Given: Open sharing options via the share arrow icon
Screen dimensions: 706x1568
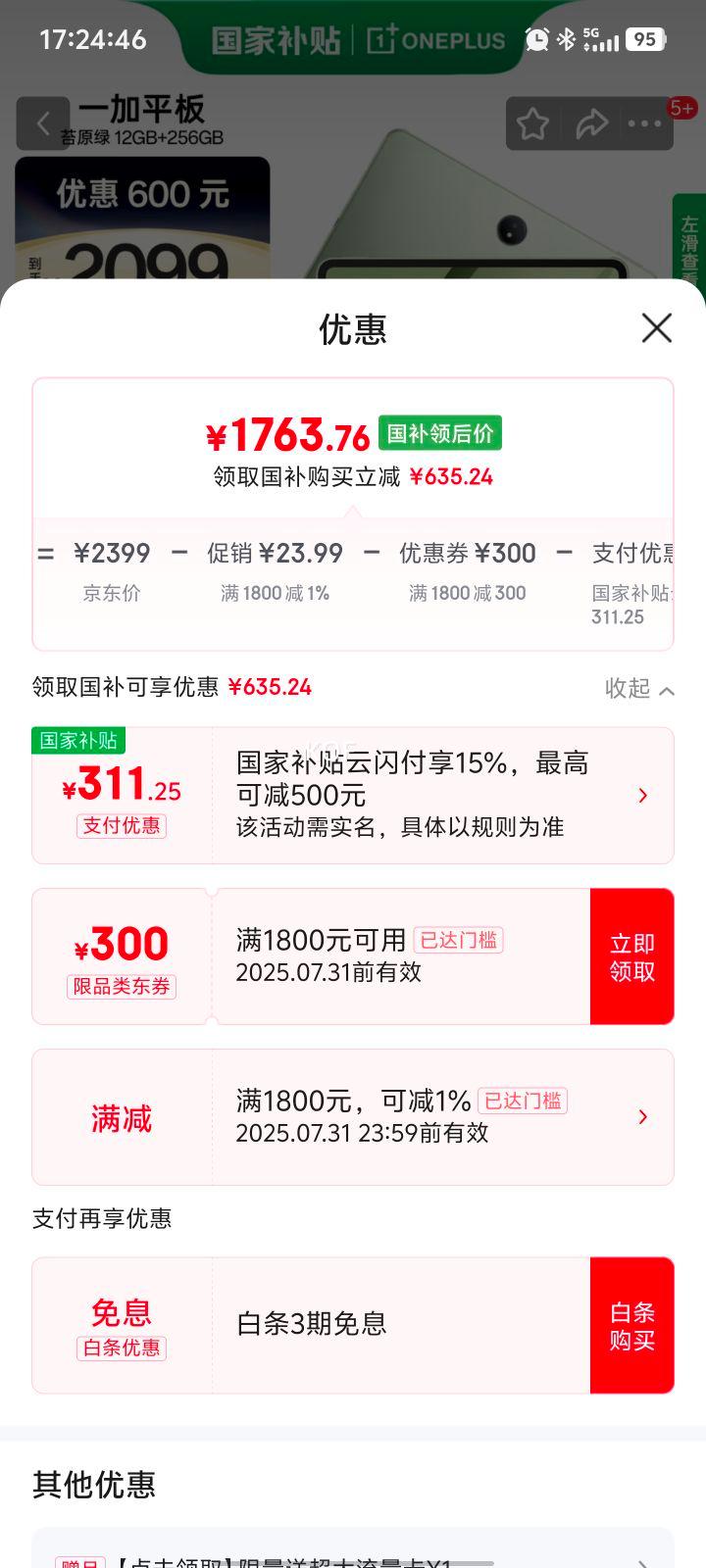Looking at the screenshot, I should (x=589, y=122).
